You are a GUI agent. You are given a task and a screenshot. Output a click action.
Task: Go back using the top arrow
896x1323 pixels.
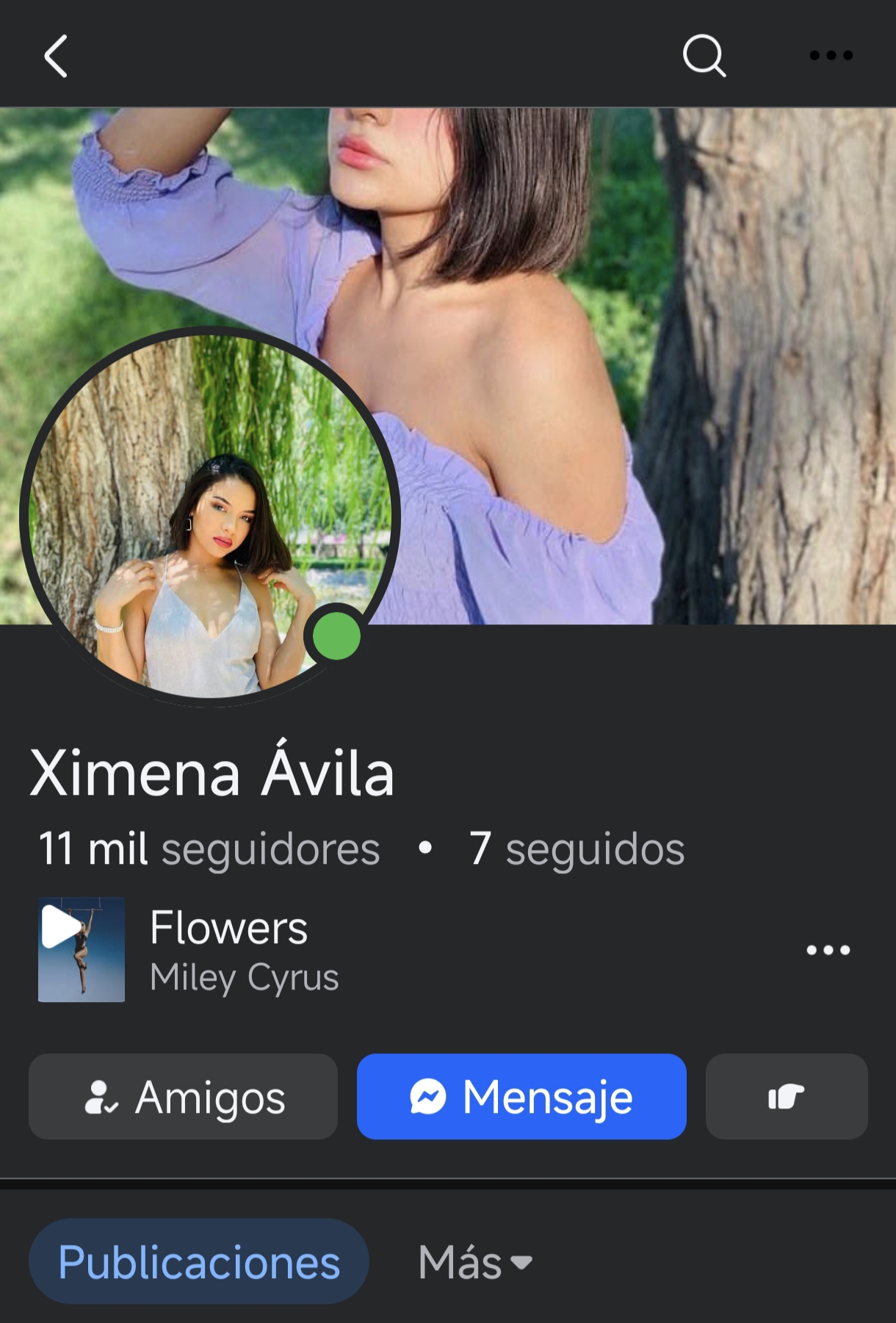pos(56,56)
